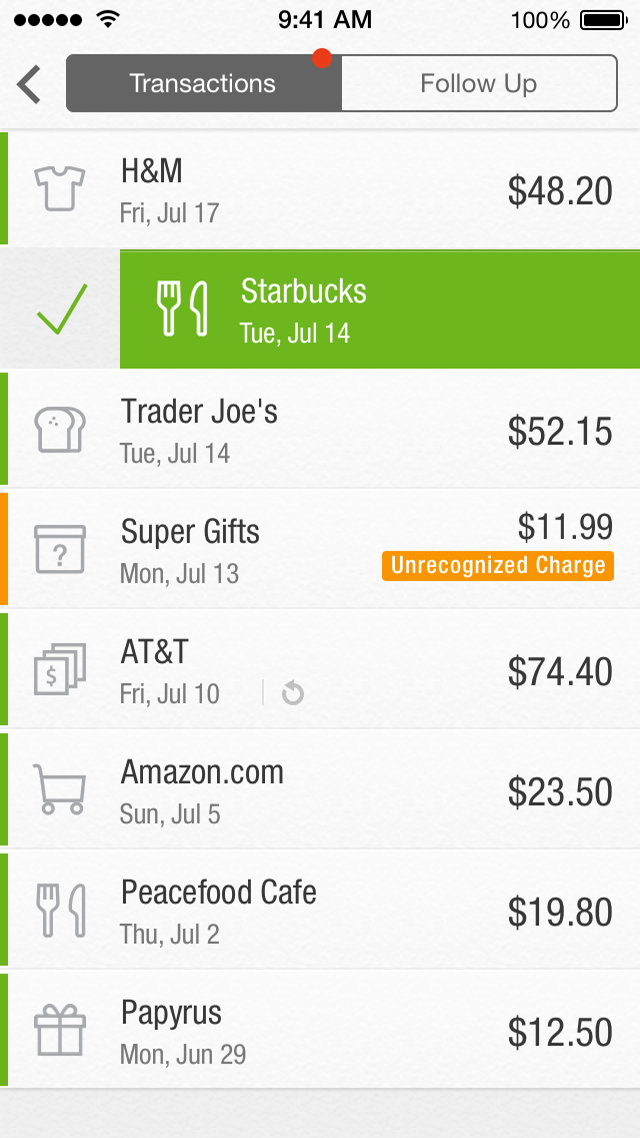Open the Trader Joe's transaction
640x1138 pixels.
point(320,429)
